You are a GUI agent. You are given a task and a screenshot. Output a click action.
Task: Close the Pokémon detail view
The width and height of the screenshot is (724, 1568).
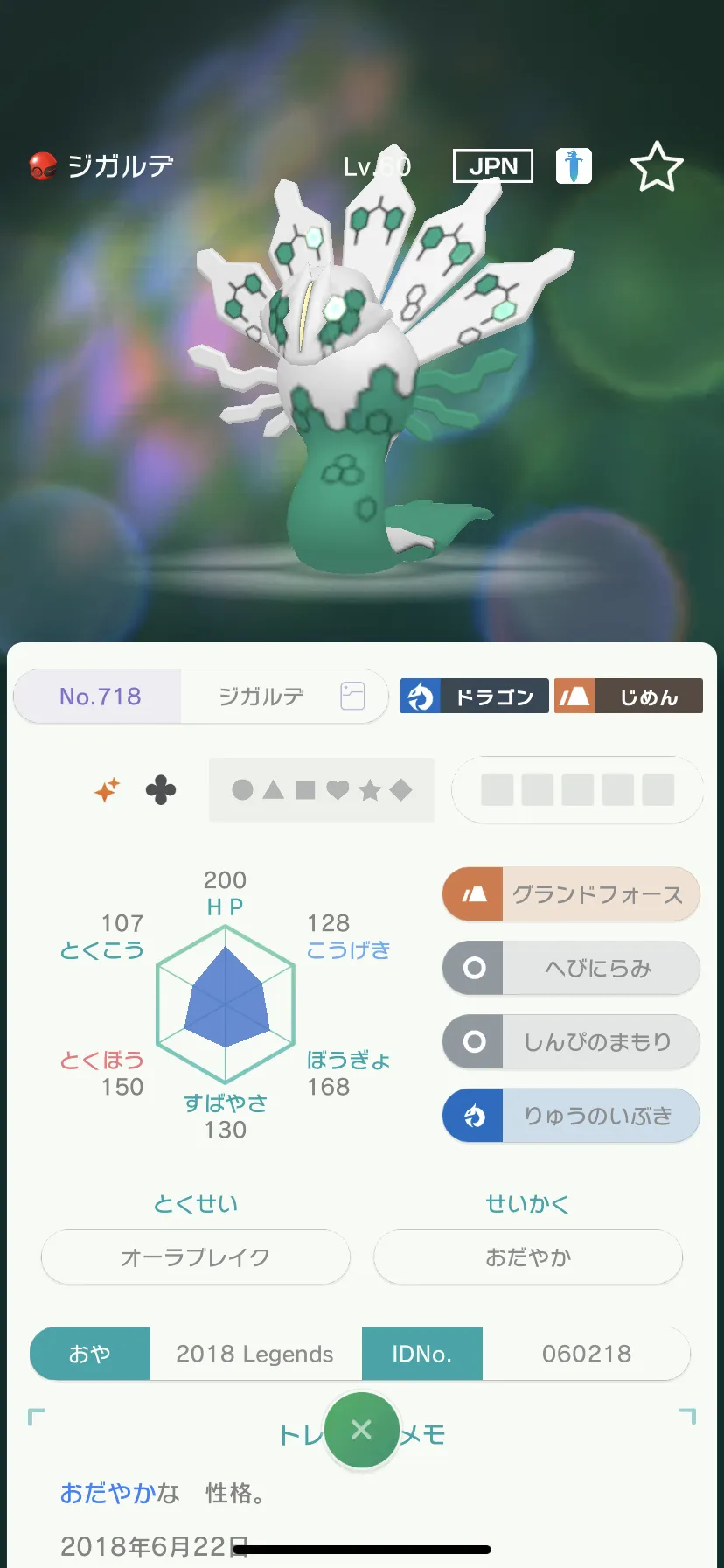click(361, 1431)
